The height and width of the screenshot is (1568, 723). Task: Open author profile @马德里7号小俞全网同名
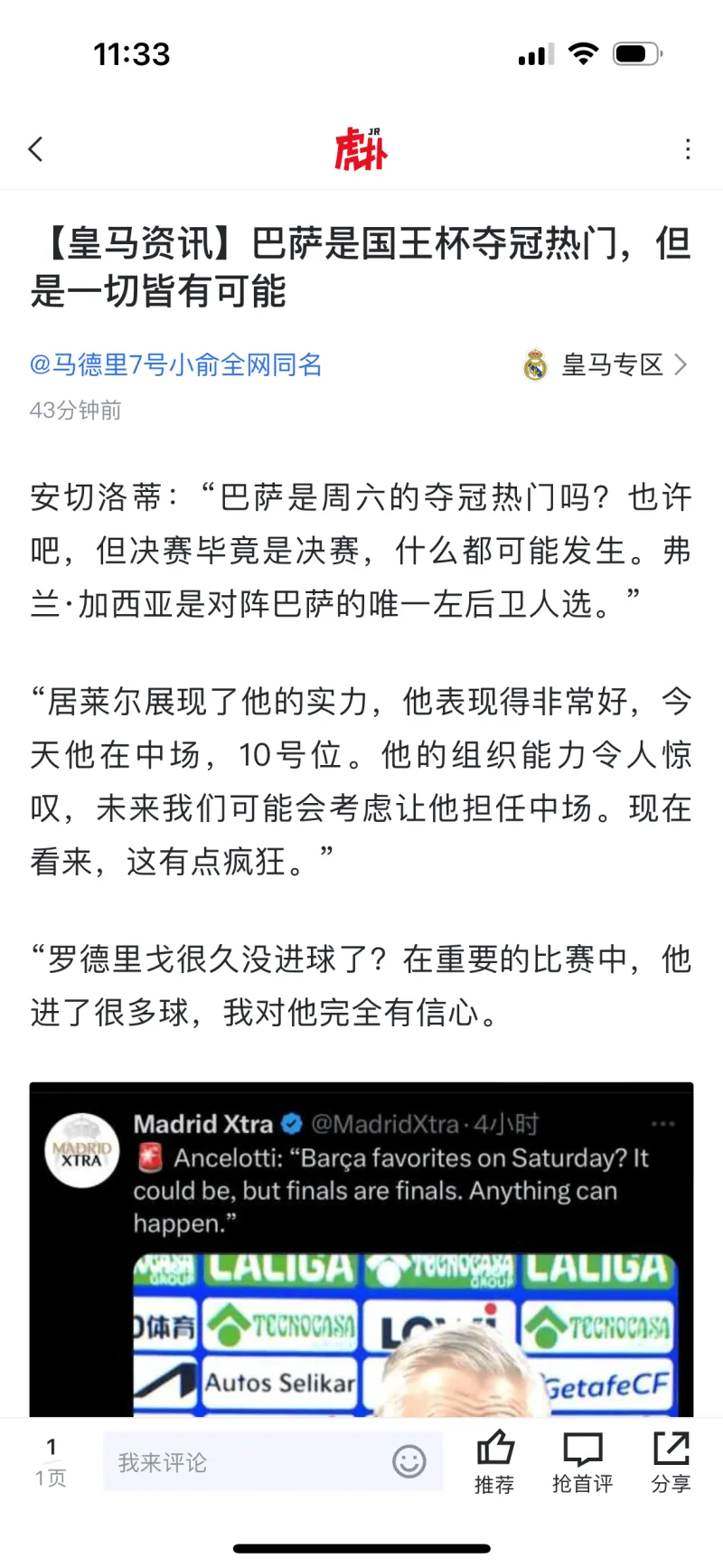[x=176, y=365]
